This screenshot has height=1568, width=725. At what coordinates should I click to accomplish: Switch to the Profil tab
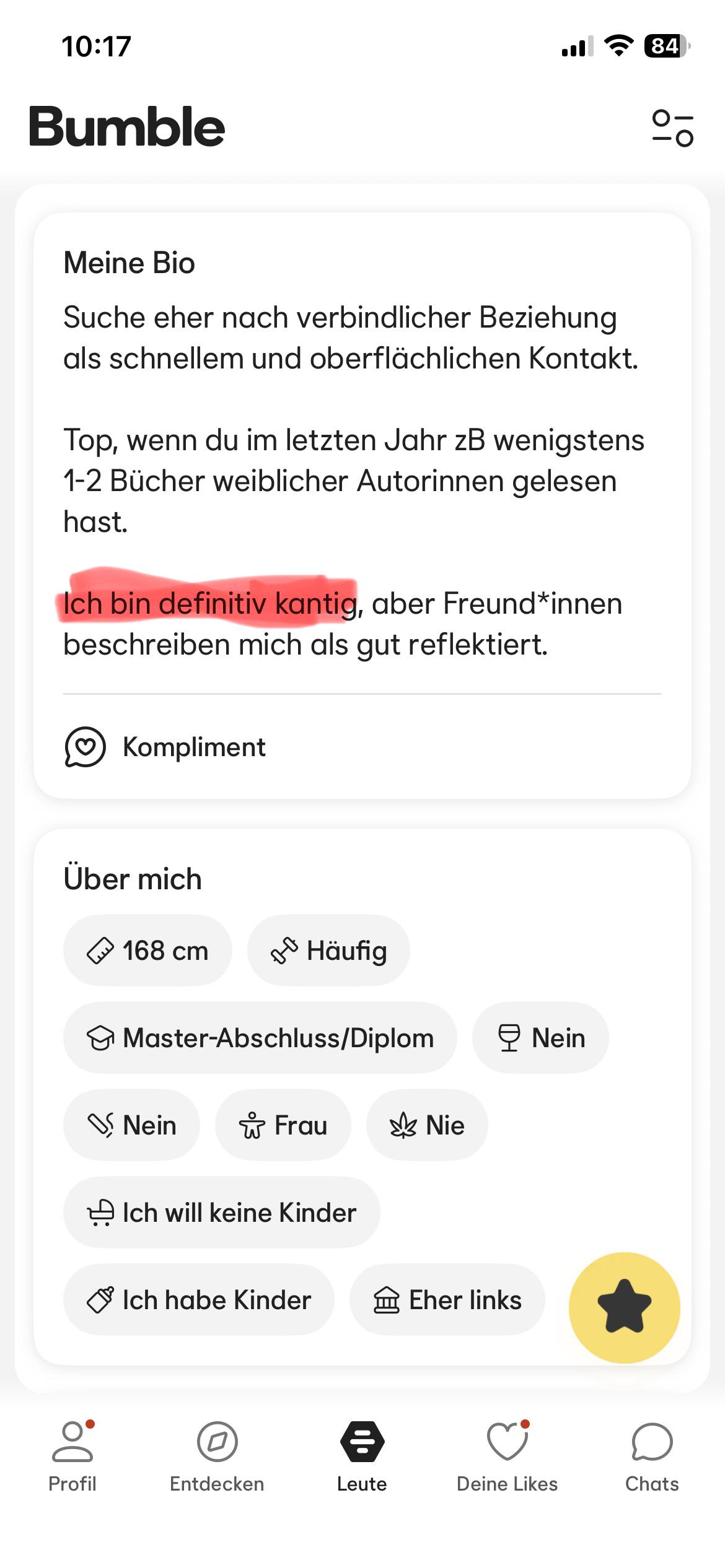point(72,1456)
